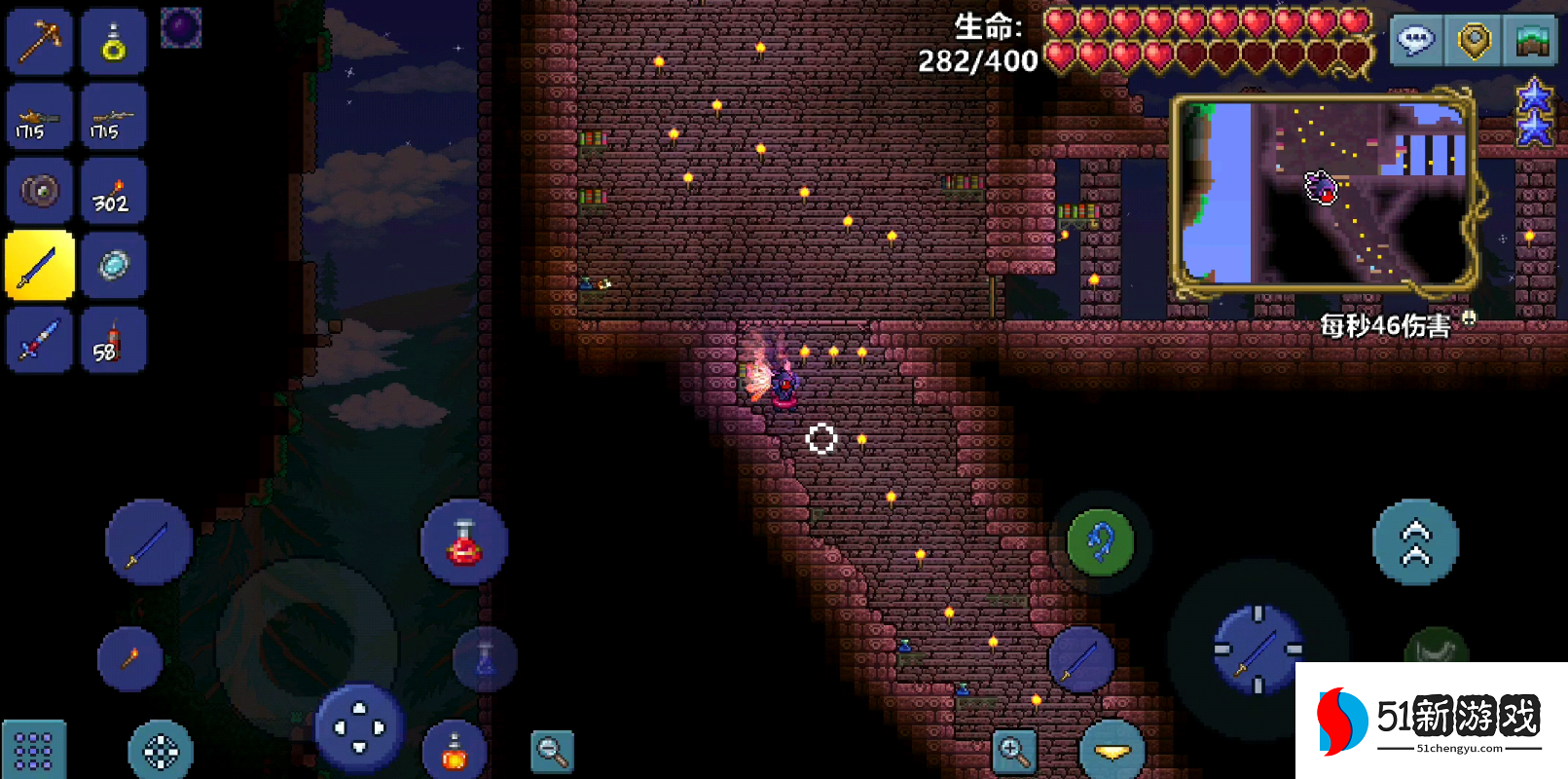This screenshot has height=779, width=1568.
Task: Toggle the smart cursor crosshair button
Action: [x=161, y=751]
